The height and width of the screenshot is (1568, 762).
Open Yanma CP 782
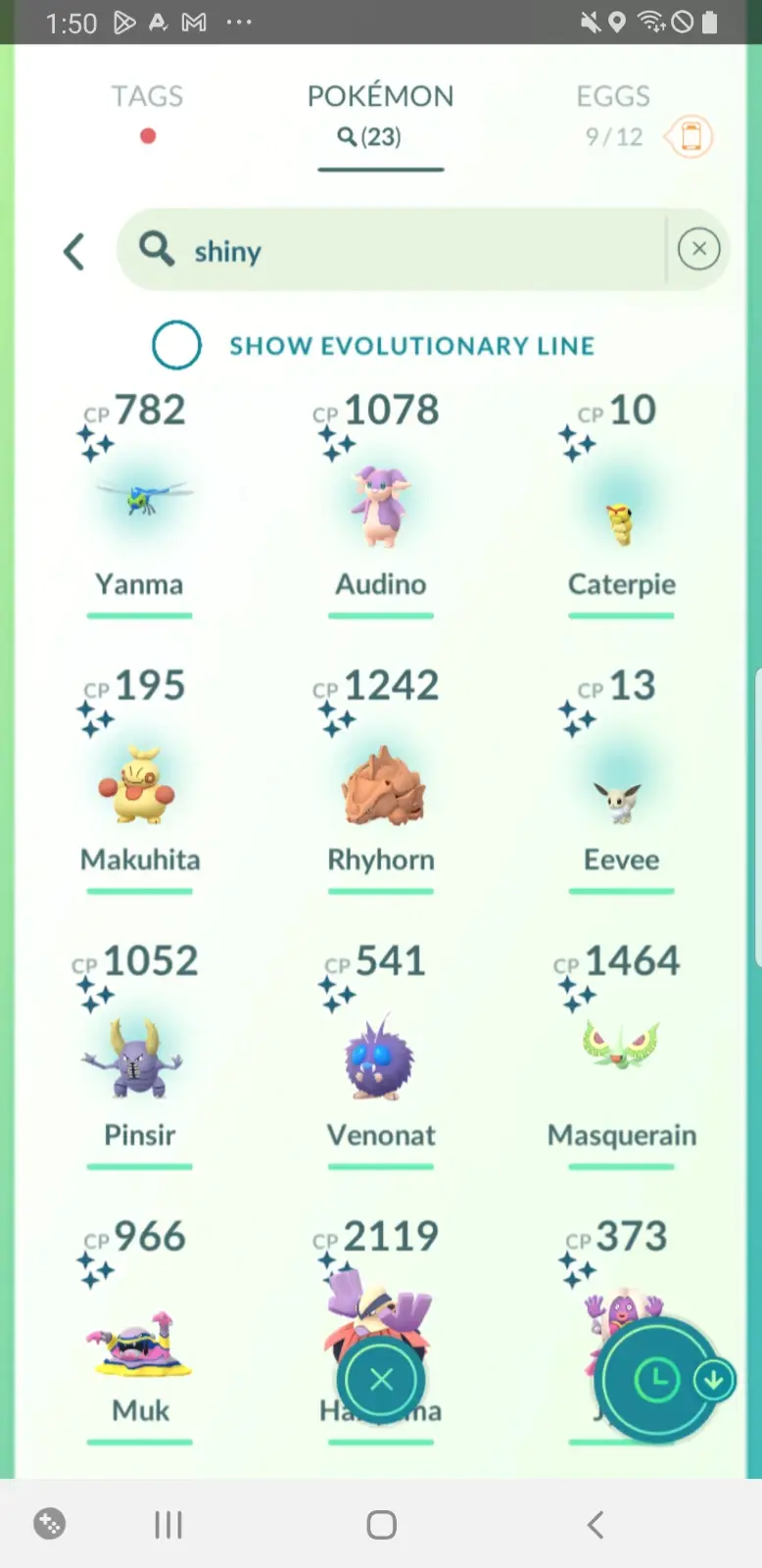pos(140,502)
